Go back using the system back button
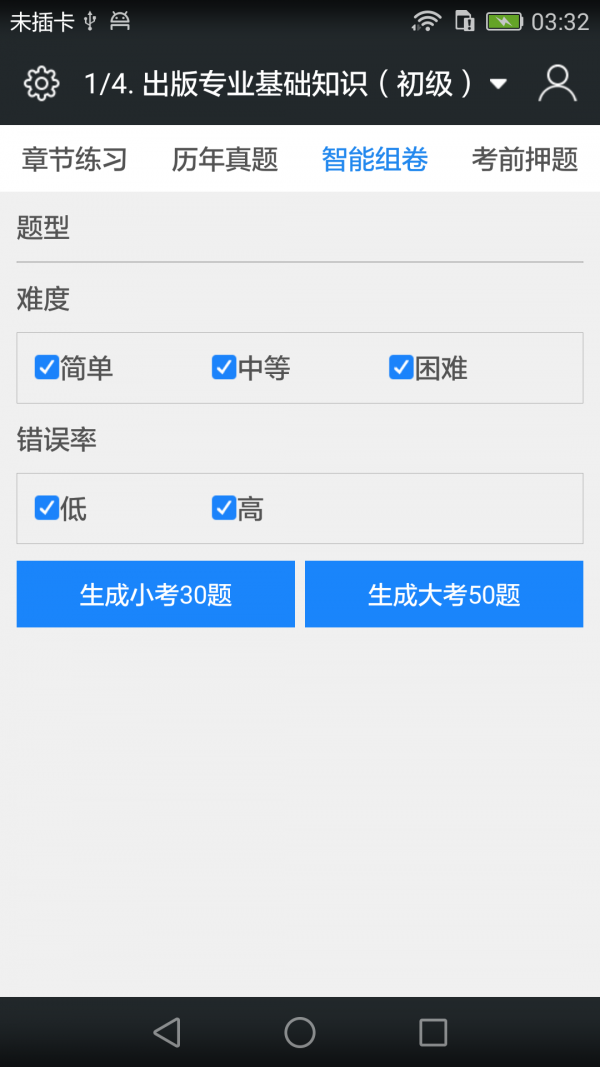600x1067 pixels. 167,1032
